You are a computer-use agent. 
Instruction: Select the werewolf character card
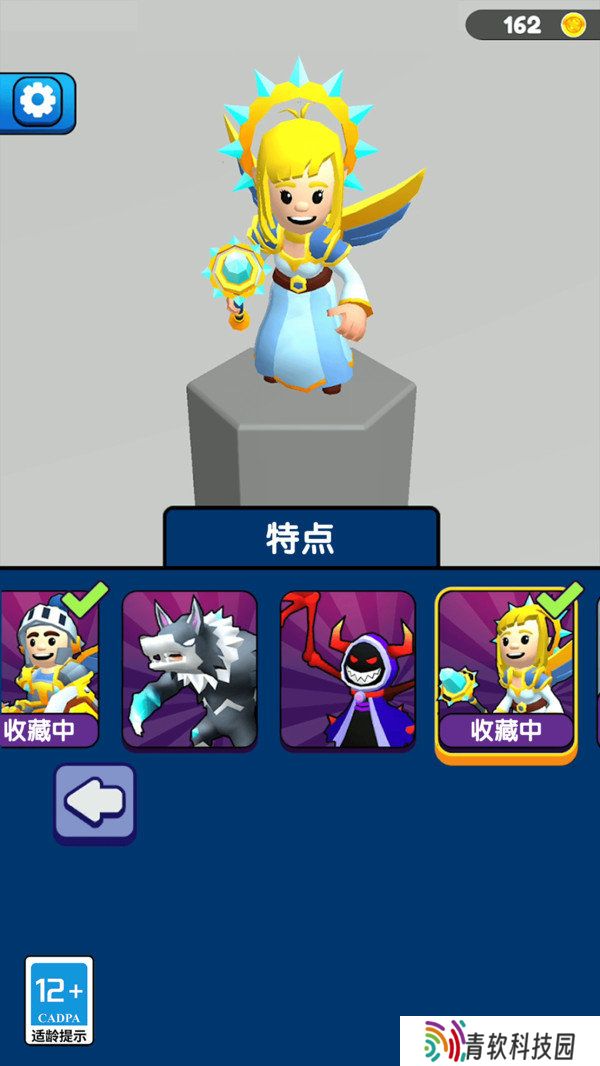click(190, 670)
